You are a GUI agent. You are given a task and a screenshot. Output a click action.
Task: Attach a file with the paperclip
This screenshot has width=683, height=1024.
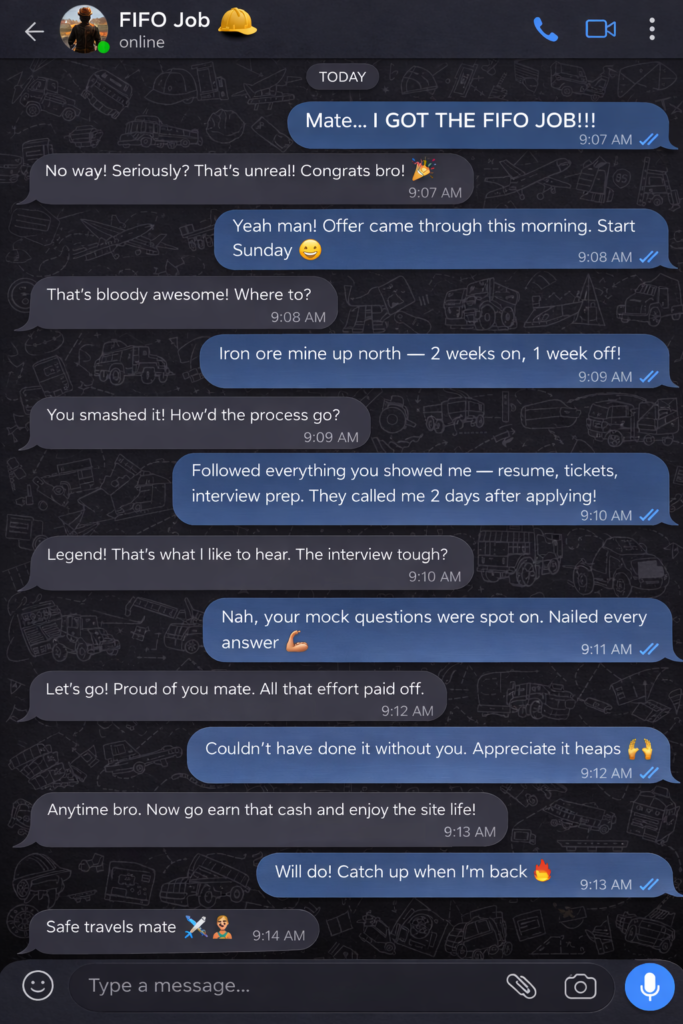521,986
